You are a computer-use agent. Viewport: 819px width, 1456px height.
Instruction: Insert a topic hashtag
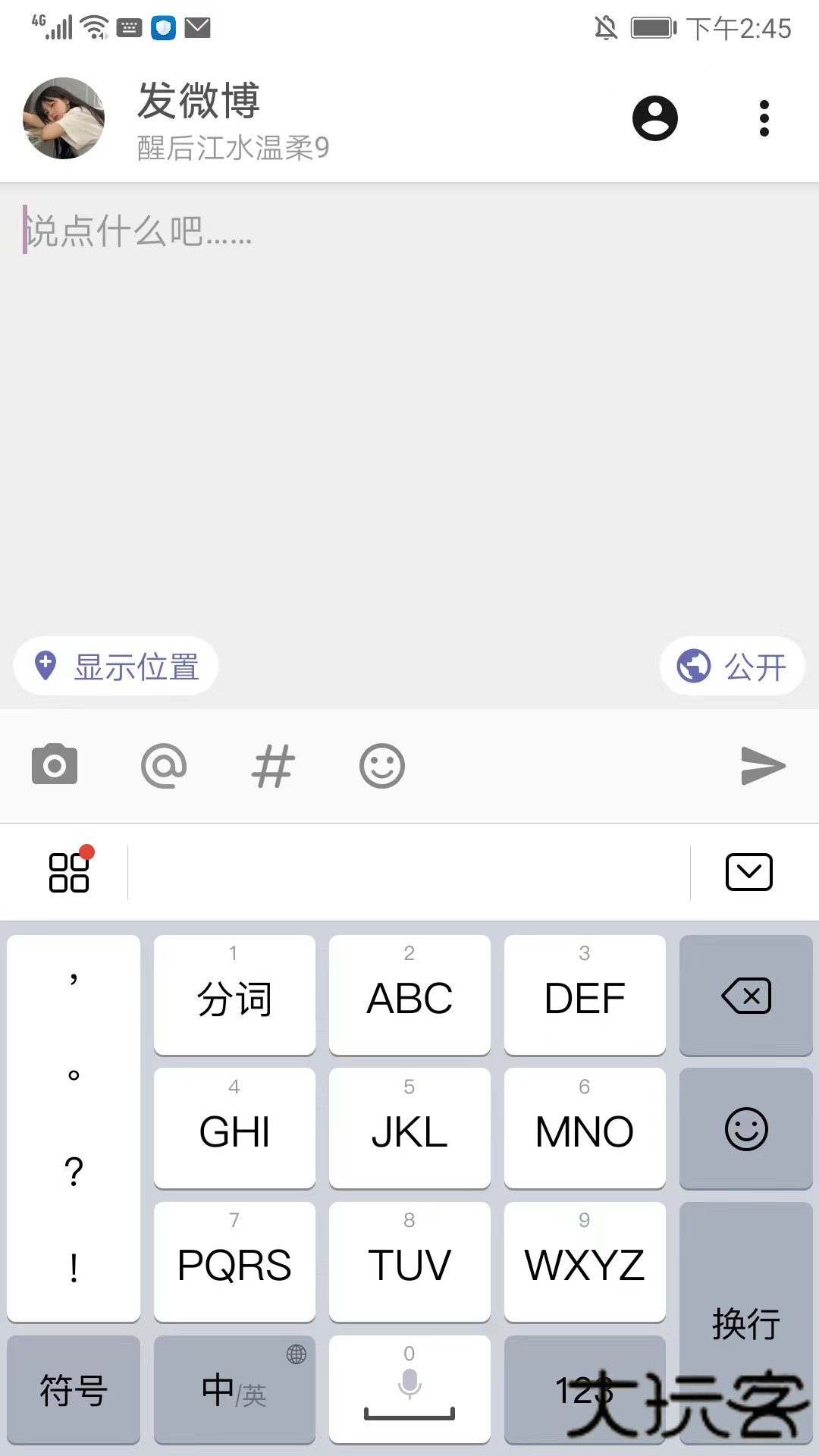(273, 765)
